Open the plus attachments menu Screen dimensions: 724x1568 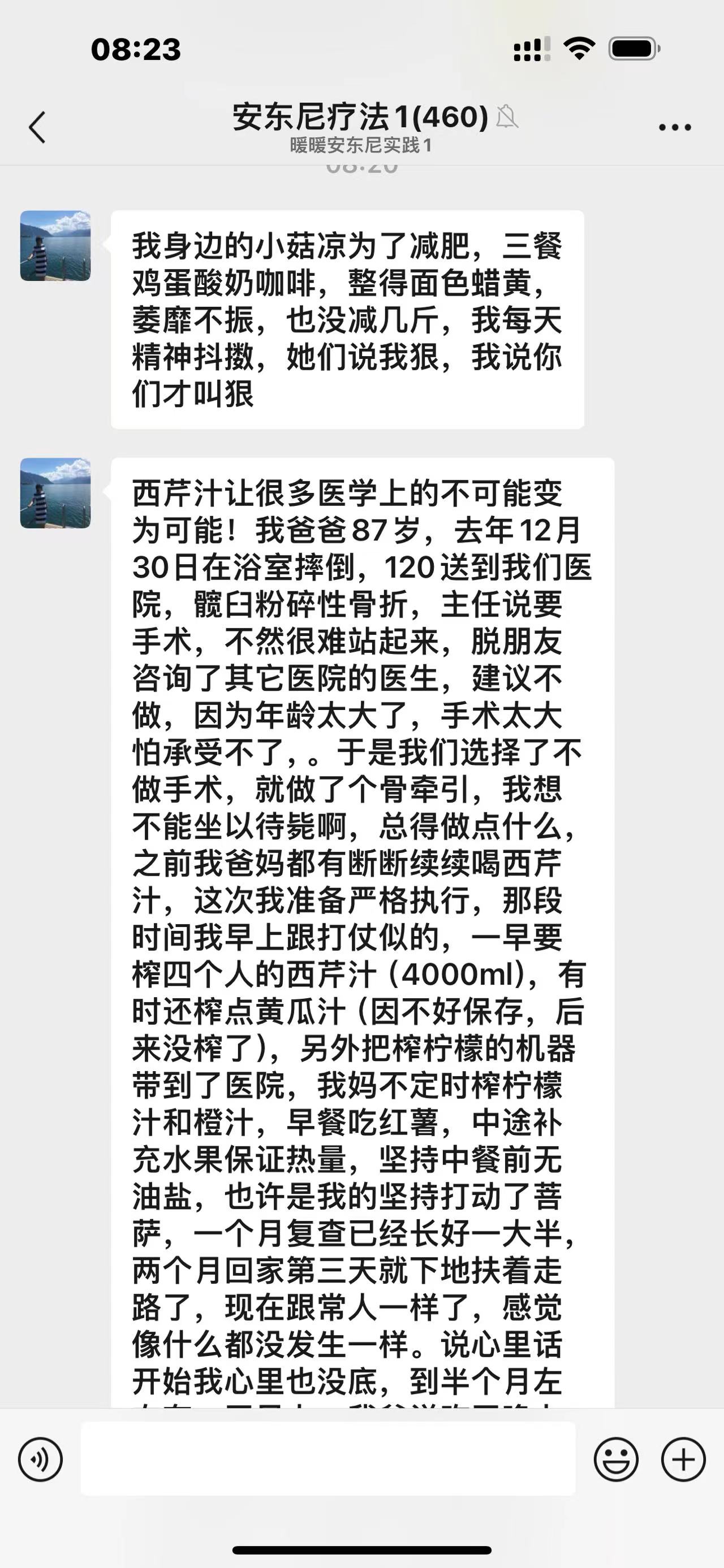coord(683,1459)
